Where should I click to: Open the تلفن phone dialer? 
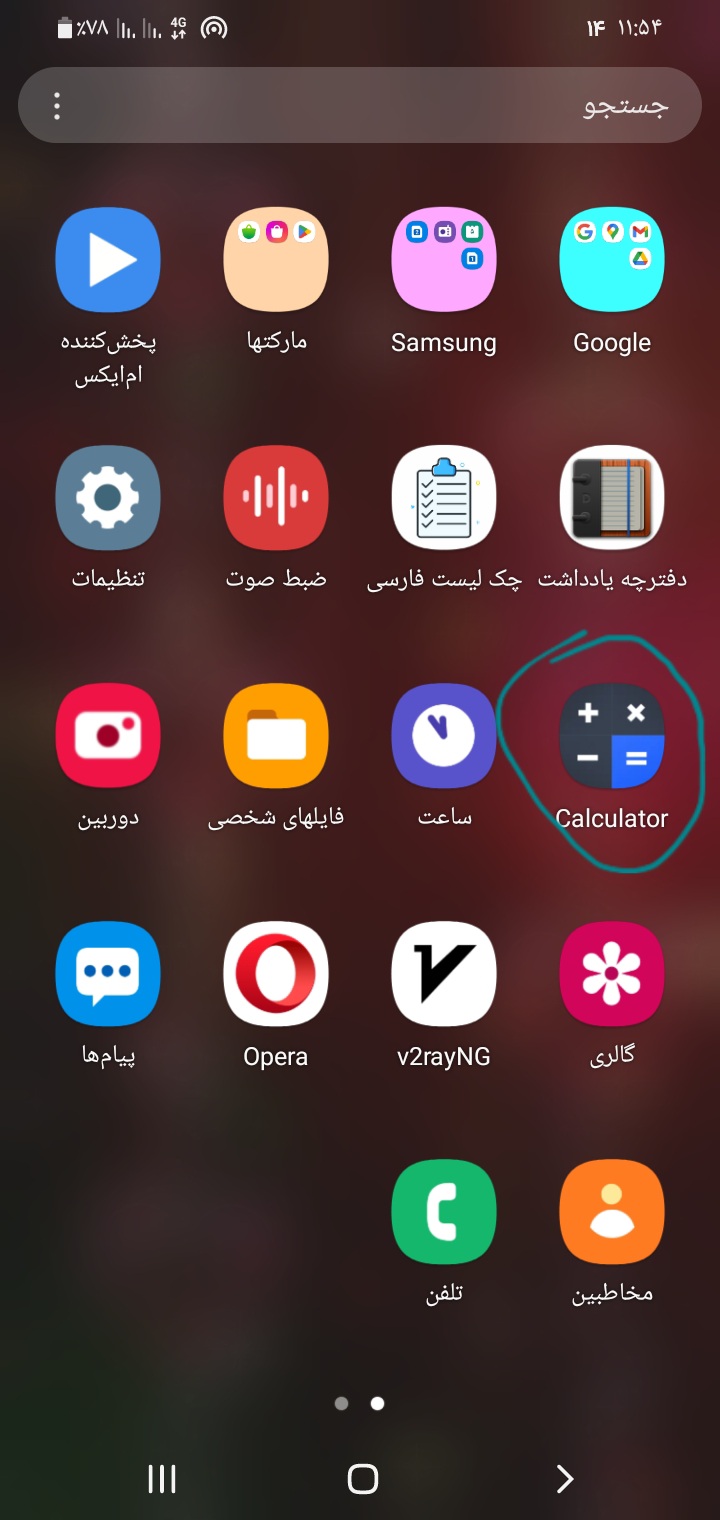coord(444,1212)
